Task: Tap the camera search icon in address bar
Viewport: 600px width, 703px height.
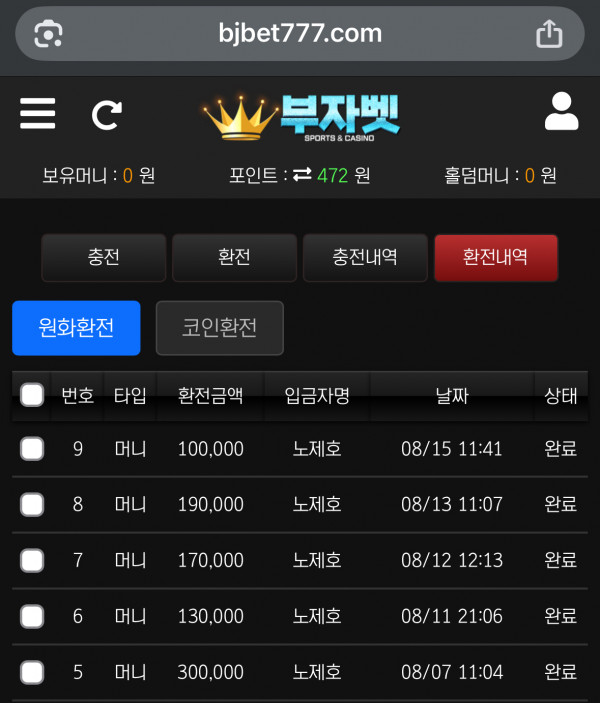Action: pyautogui.click(x=48, y=34)
